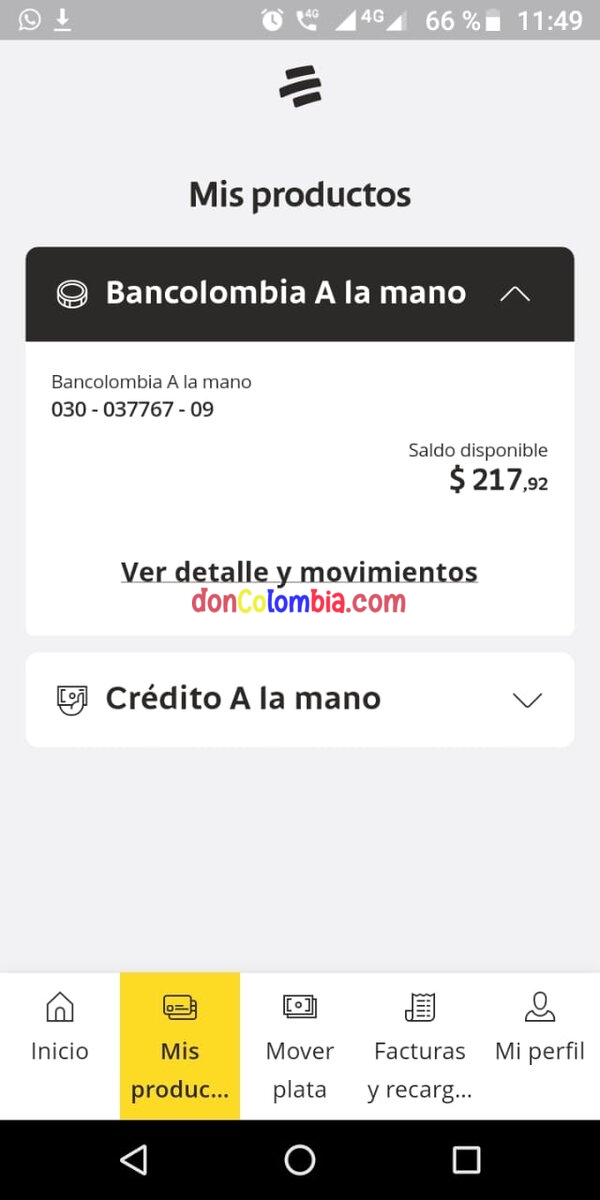Viewport: 600px width, 1200px height.
Task: Collapse the Bancolombia A la mano section
Action: tap(514, 294)
